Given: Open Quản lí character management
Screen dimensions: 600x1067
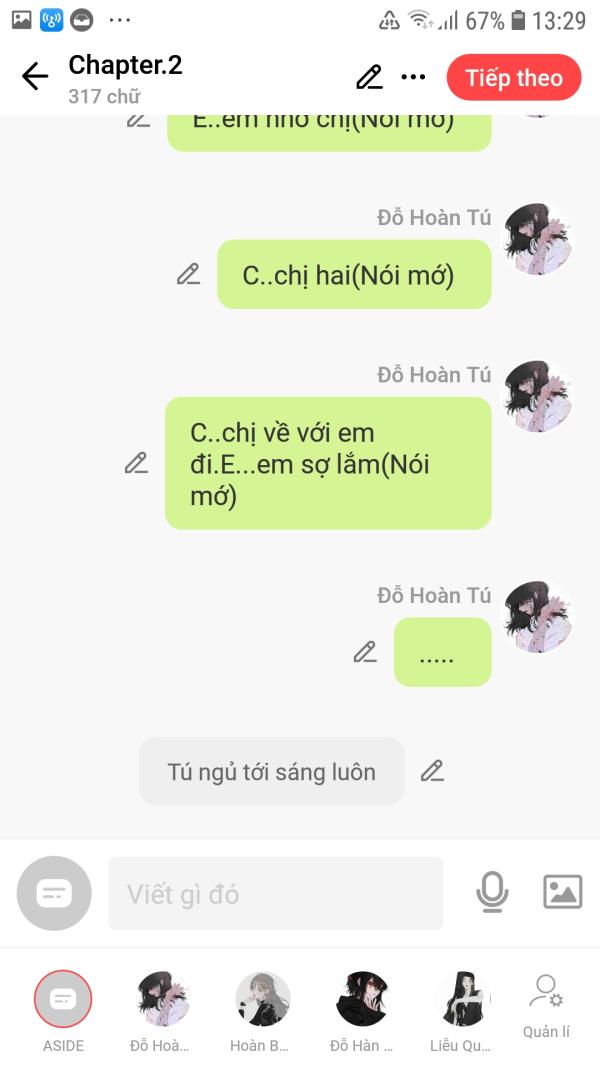Looking at the screenshot, I should pyautogui.click(x=546, y=1007).
